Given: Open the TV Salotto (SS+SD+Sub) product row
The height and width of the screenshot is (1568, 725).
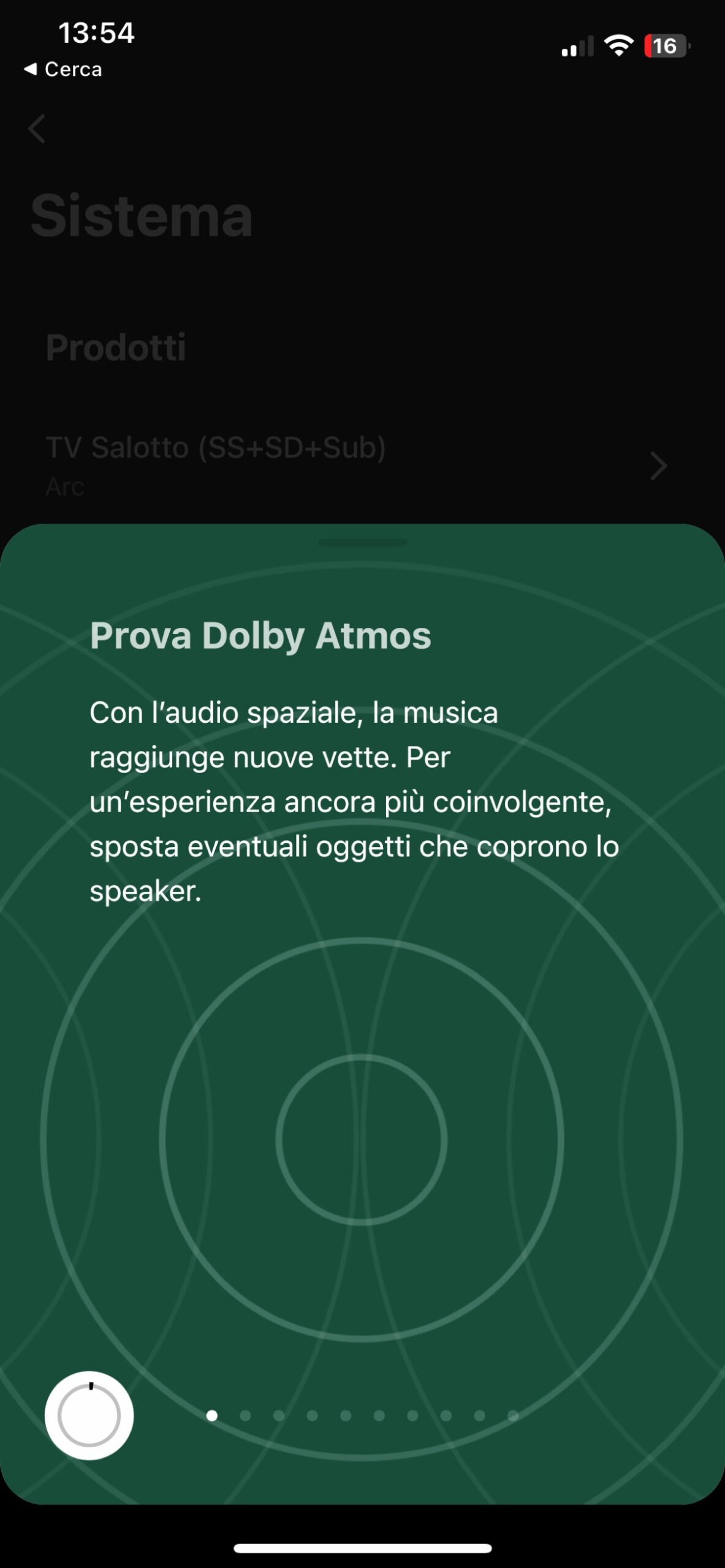Looking at the screenshot, I should (x=355, y=464).
